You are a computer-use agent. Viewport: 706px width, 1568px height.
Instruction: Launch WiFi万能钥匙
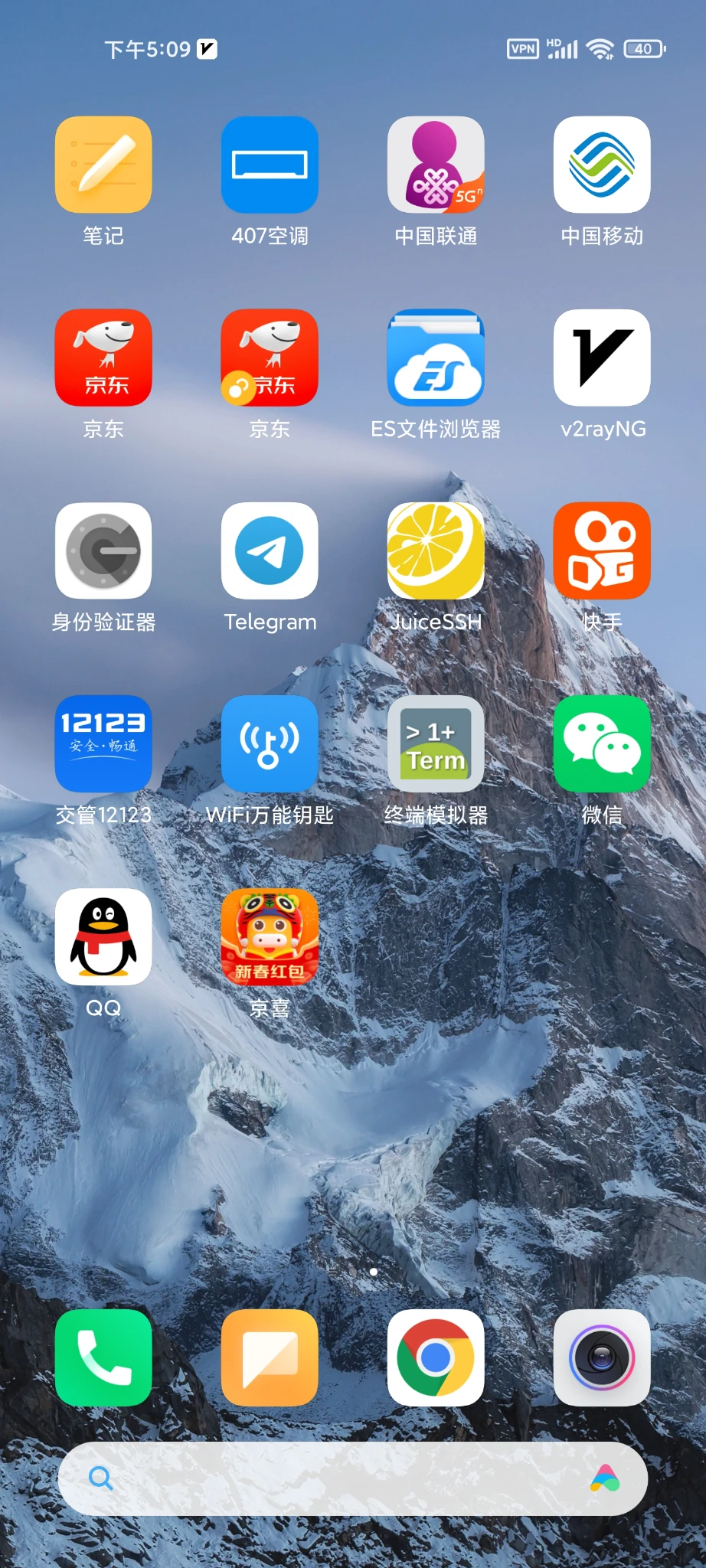[x=270, y=743]
